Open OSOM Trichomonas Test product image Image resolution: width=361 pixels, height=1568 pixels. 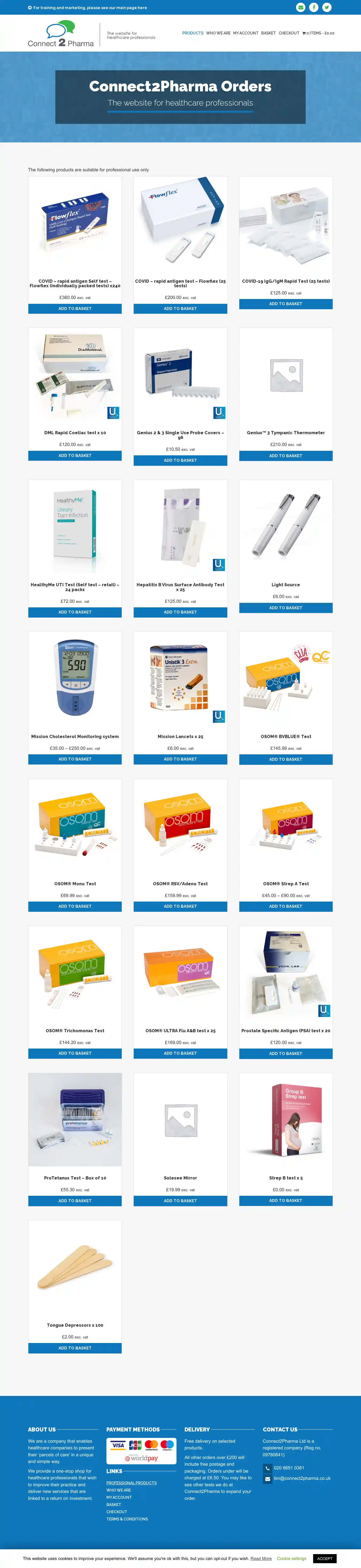(75, 972)
